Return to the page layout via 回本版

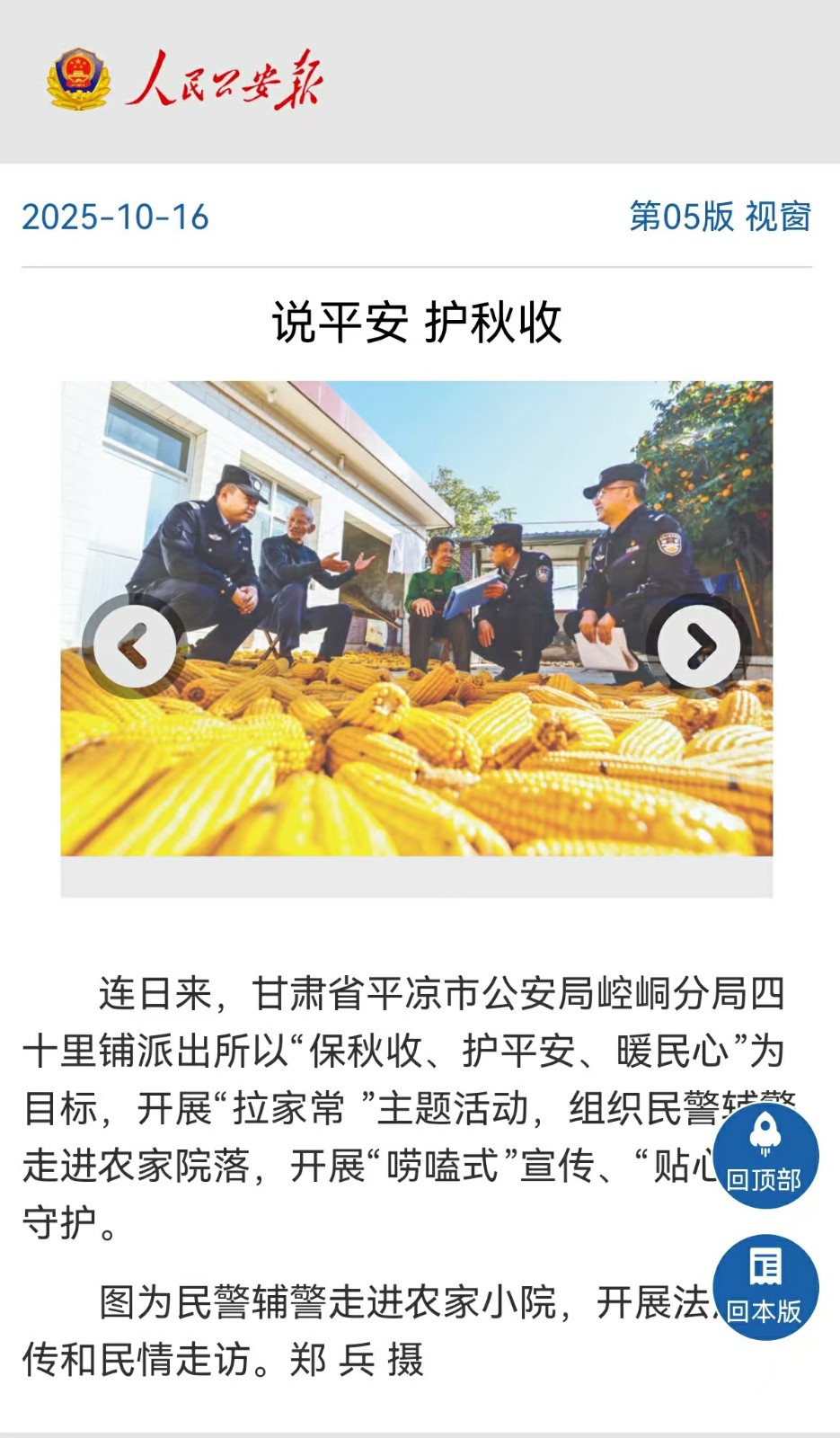click(x=765, y=1287)
